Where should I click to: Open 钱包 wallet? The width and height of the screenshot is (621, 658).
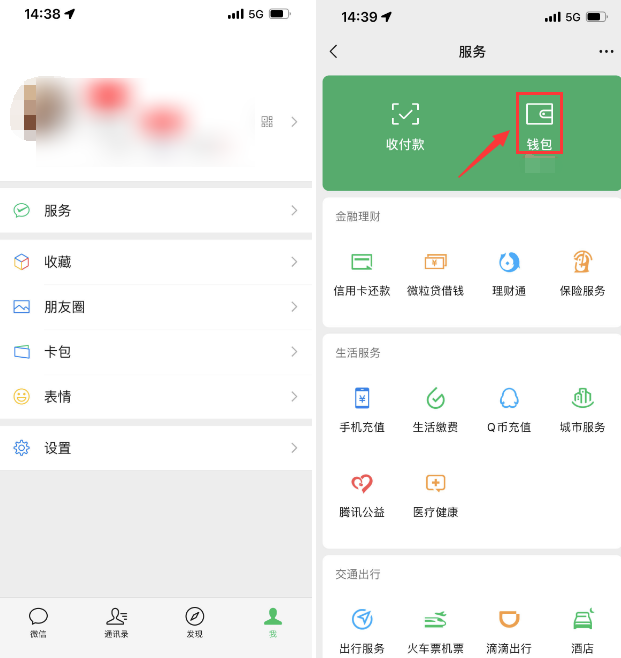[539, 124]
